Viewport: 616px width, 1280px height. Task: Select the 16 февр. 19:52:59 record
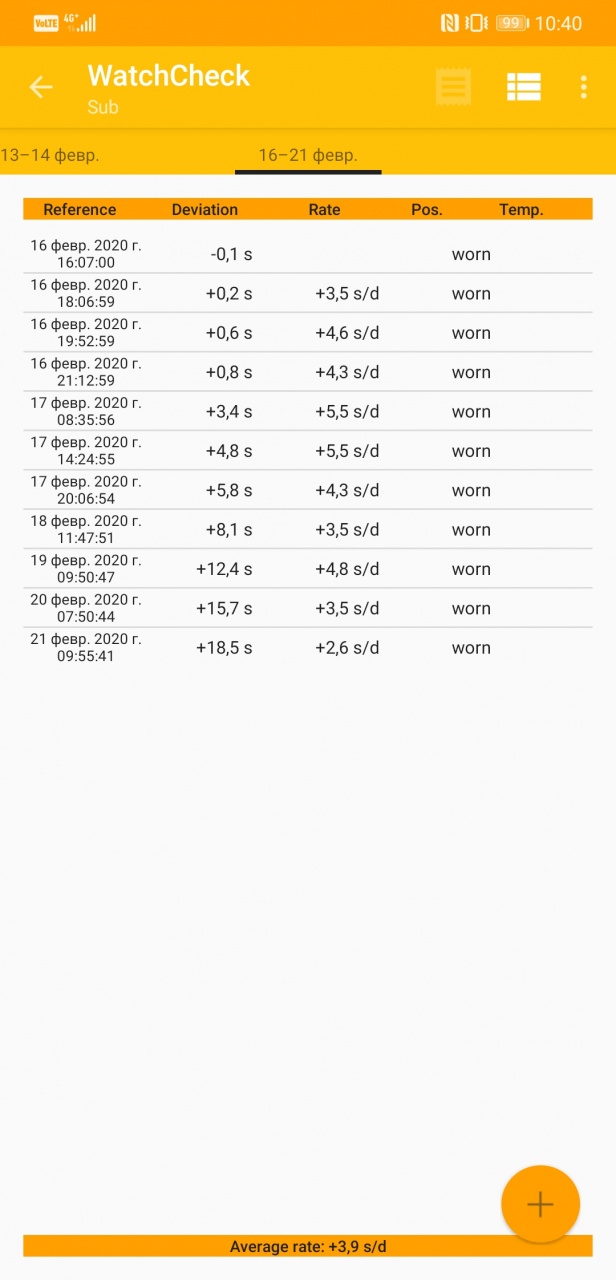[308, 333]
